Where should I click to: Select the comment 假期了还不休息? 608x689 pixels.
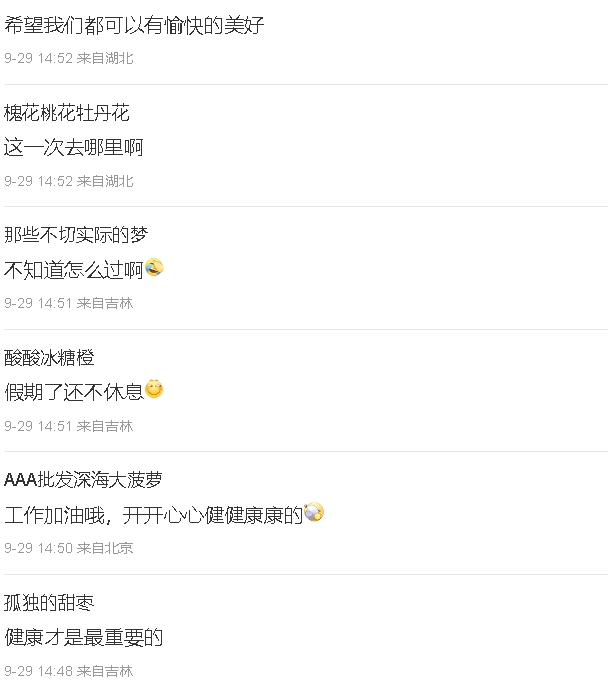tap(74, 392)
